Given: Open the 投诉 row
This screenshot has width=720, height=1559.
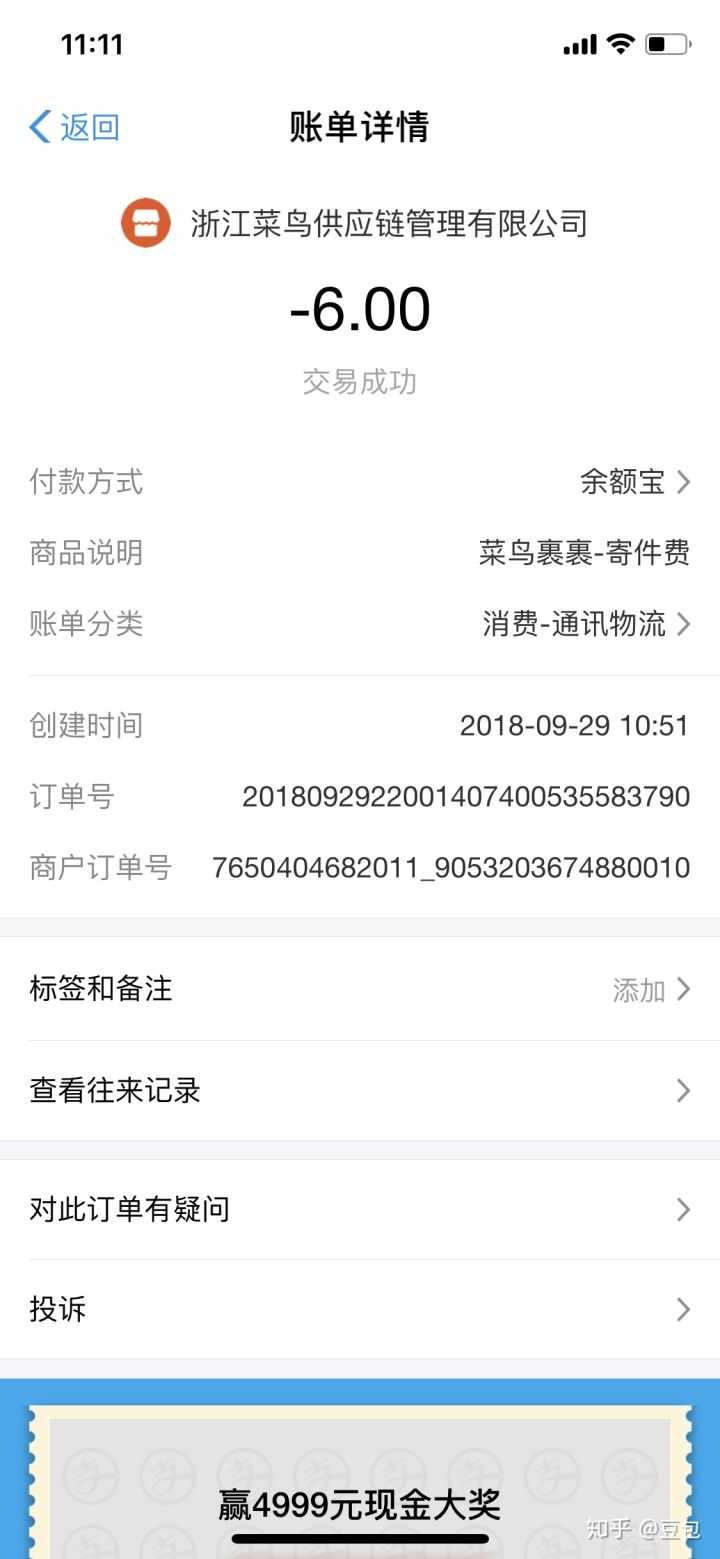Looking at the screenshot, I should tap(360, 1309).
